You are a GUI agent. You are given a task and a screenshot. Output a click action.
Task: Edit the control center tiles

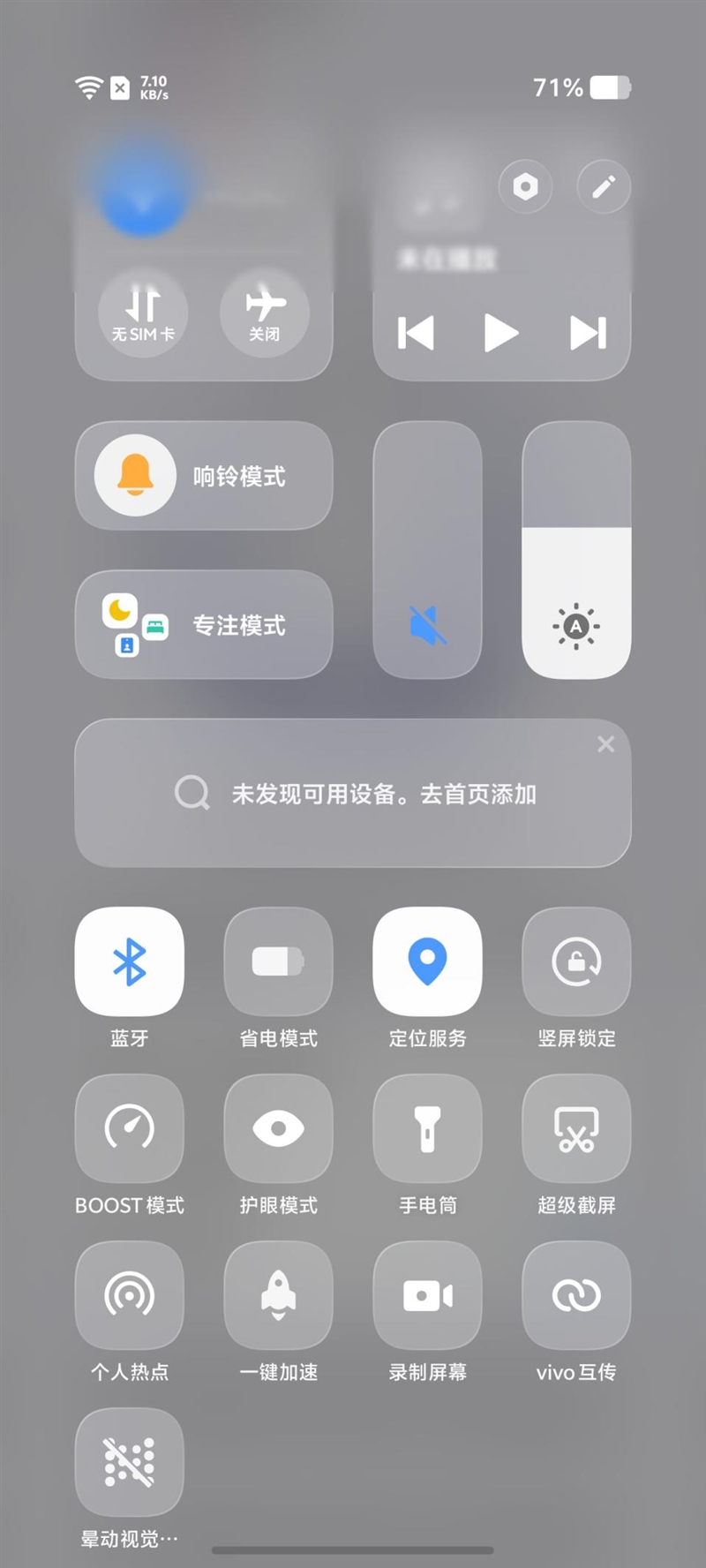pyautogui.click(x=604, y=187)
